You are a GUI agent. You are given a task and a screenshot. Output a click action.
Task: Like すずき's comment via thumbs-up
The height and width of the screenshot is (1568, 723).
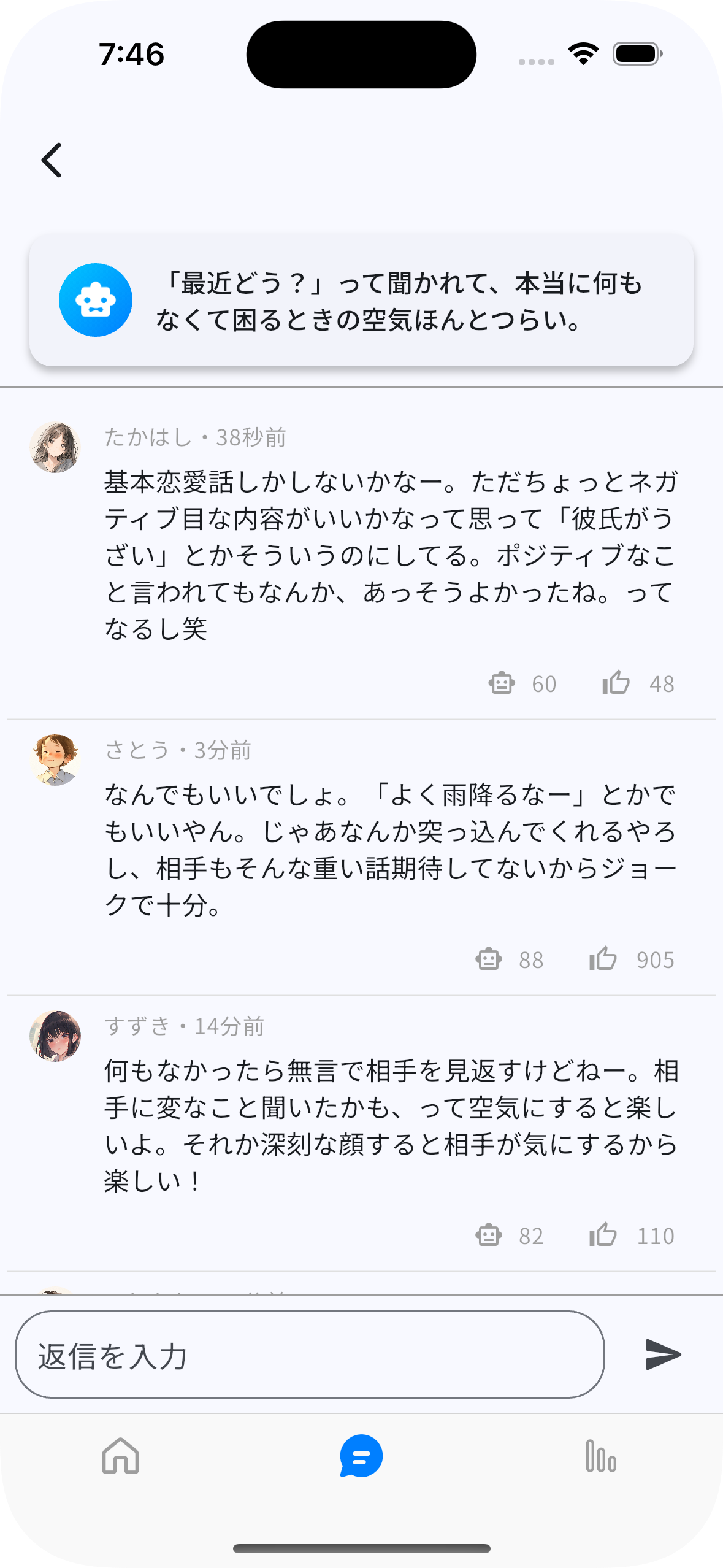(603, 1236)
